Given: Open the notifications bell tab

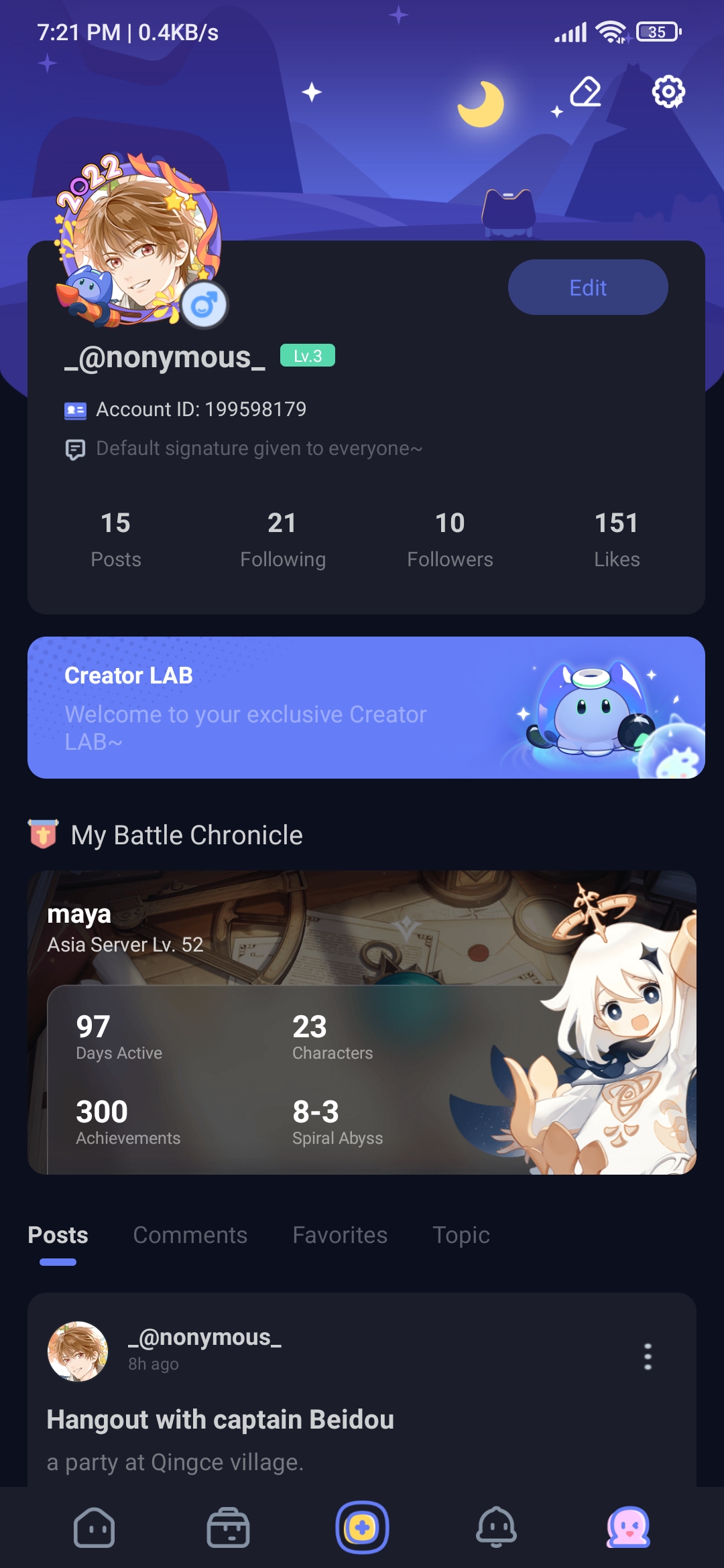Looking at the screenshot, I should pos(496,1528).
